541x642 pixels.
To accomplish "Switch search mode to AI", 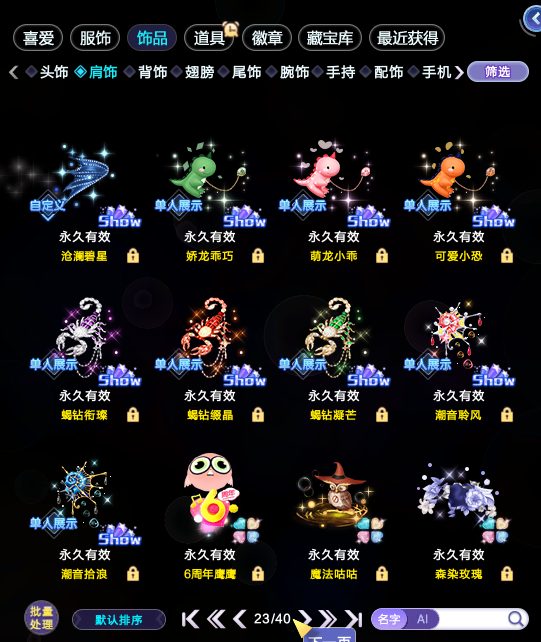I will [423, 619].
